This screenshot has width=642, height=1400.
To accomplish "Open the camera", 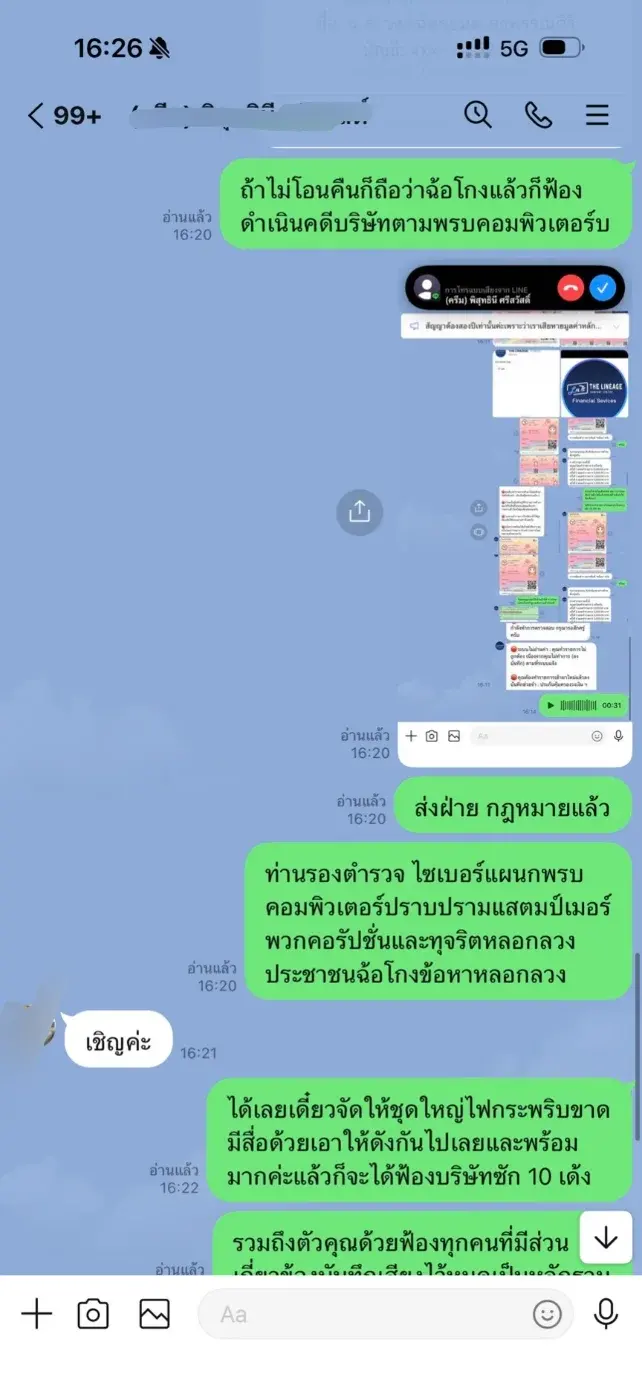I will tap(93, 1314).
